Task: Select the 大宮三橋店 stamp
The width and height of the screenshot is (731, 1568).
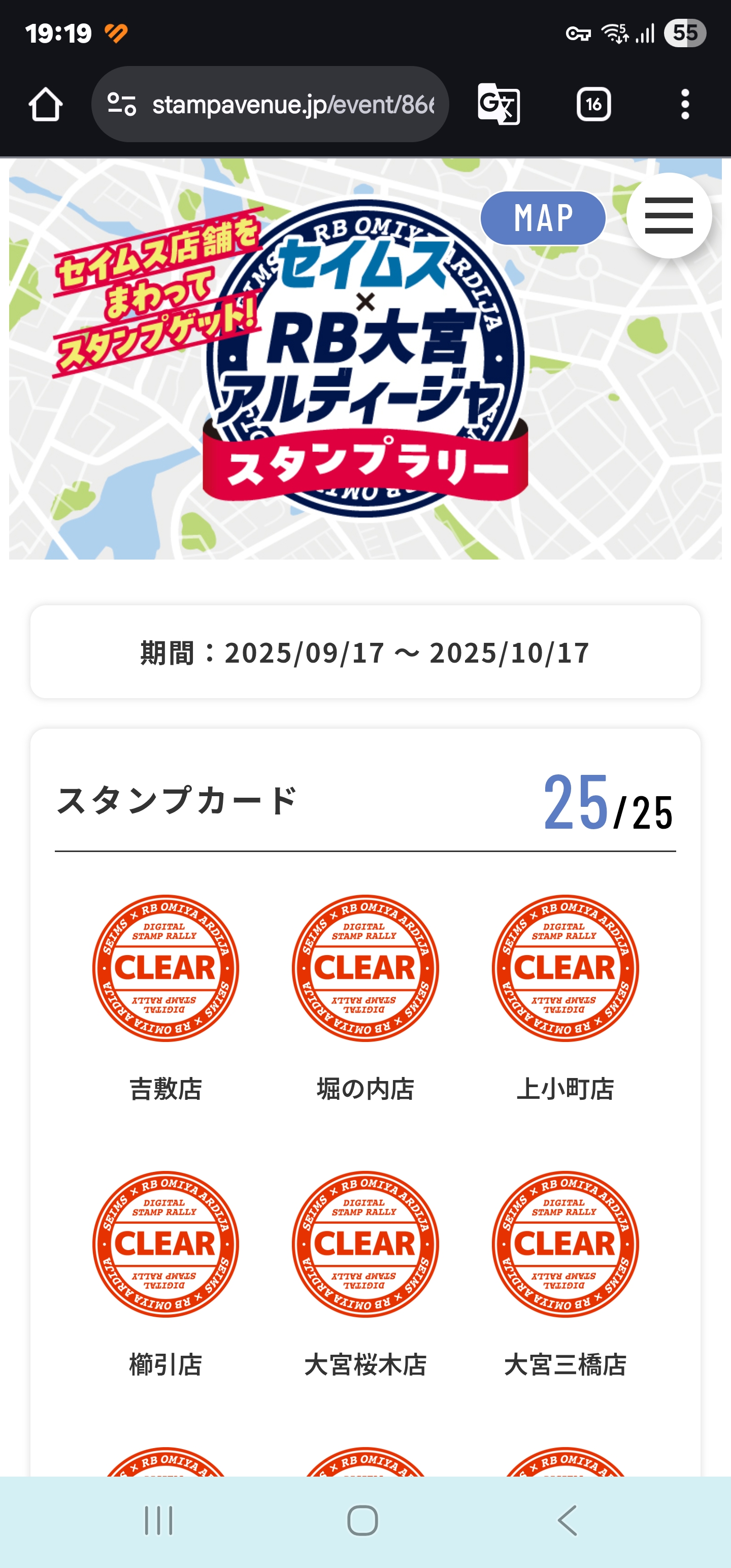Action: [x=565, y=1244]
